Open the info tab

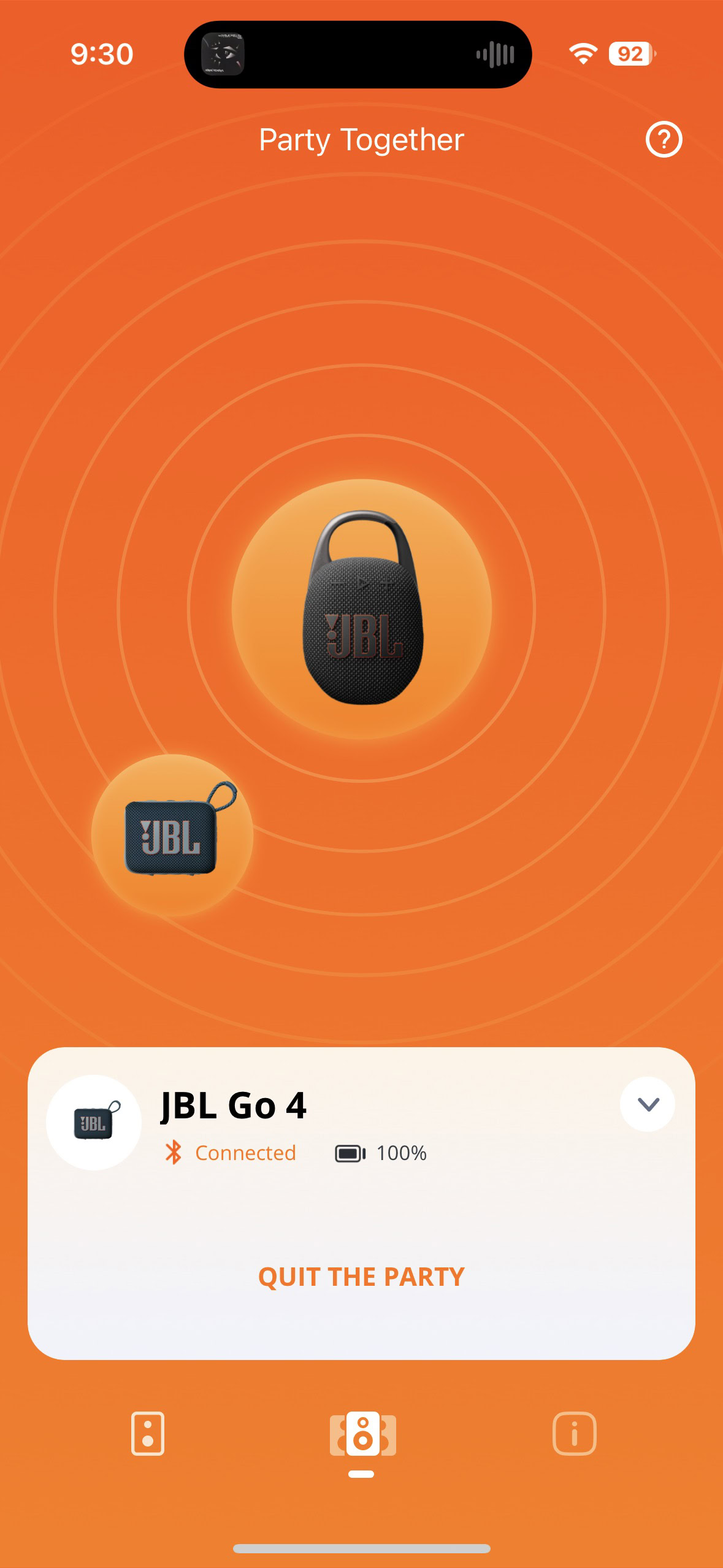pyautogui.click(x=574, y=1434)
